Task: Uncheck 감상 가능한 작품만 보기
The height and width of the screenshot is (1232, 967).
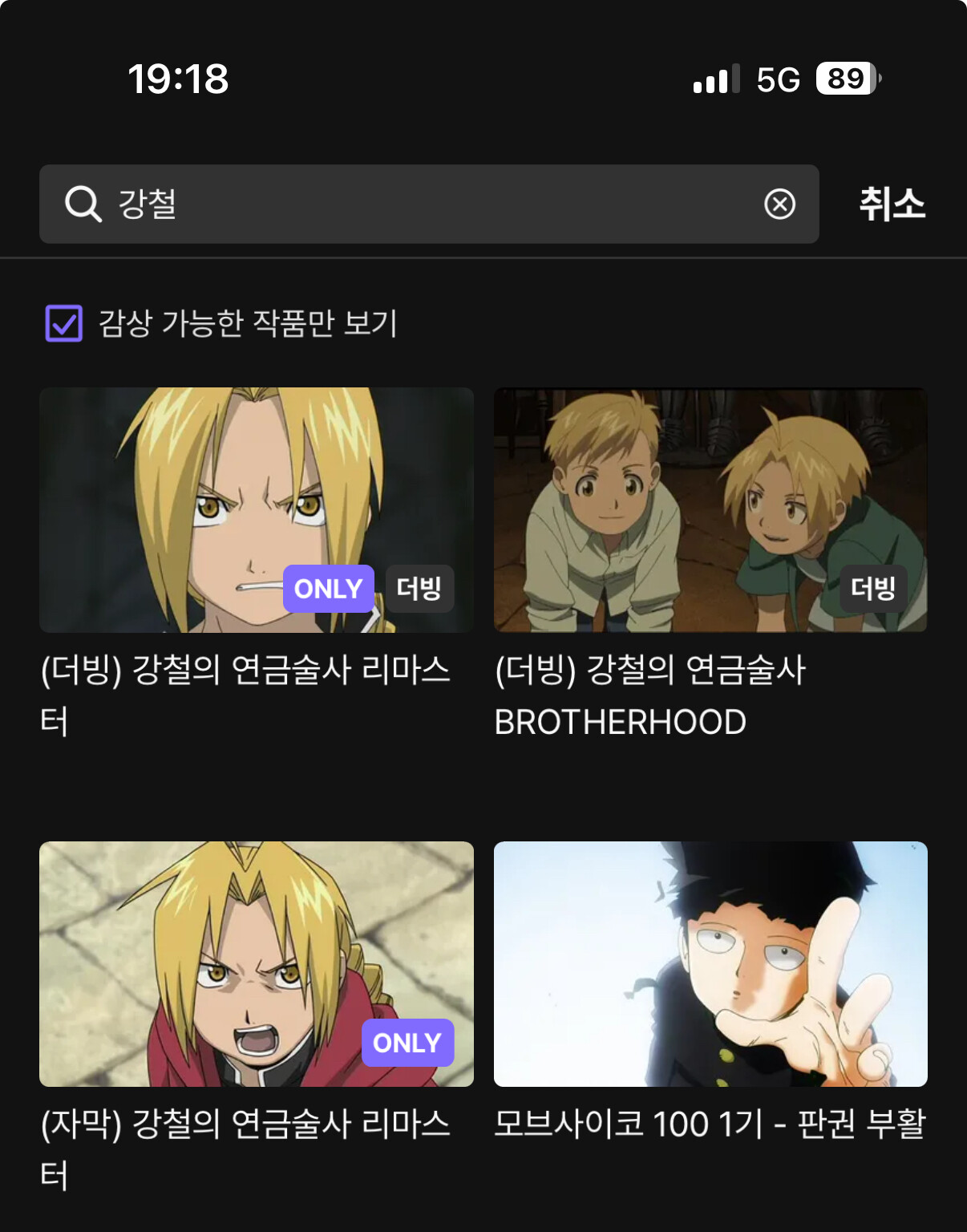Action: pyautogui.click(x=64, y=323)
